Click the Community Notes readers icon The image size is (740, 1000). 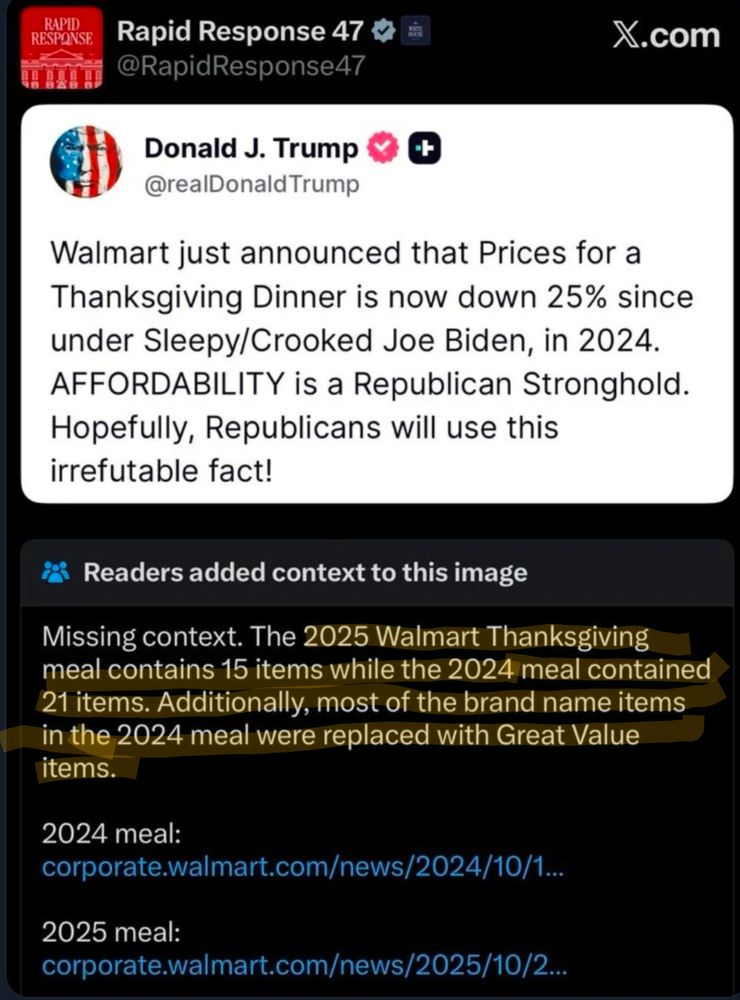57,572
